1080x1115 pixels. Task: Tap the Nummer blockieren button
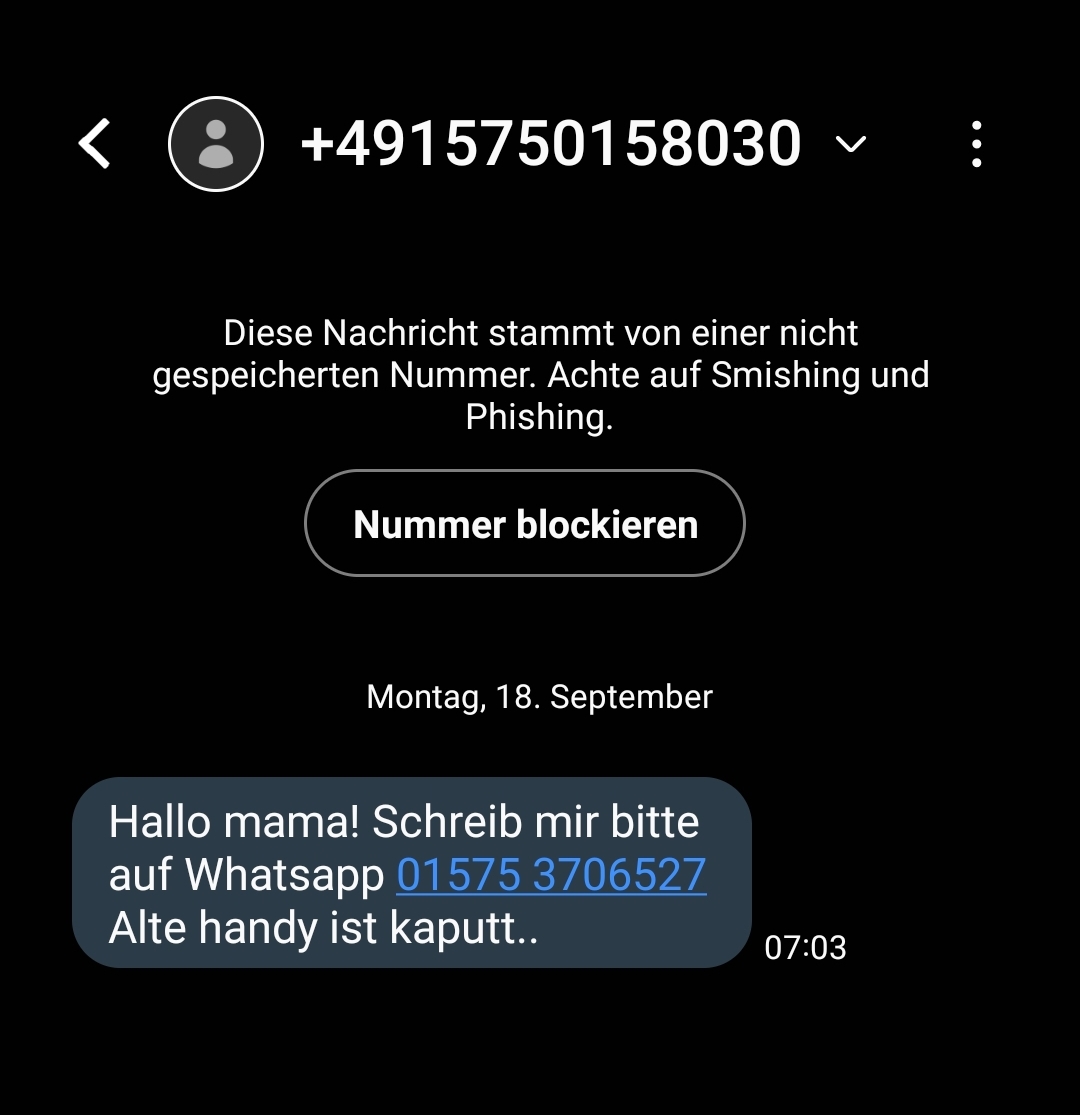[525, 523]
